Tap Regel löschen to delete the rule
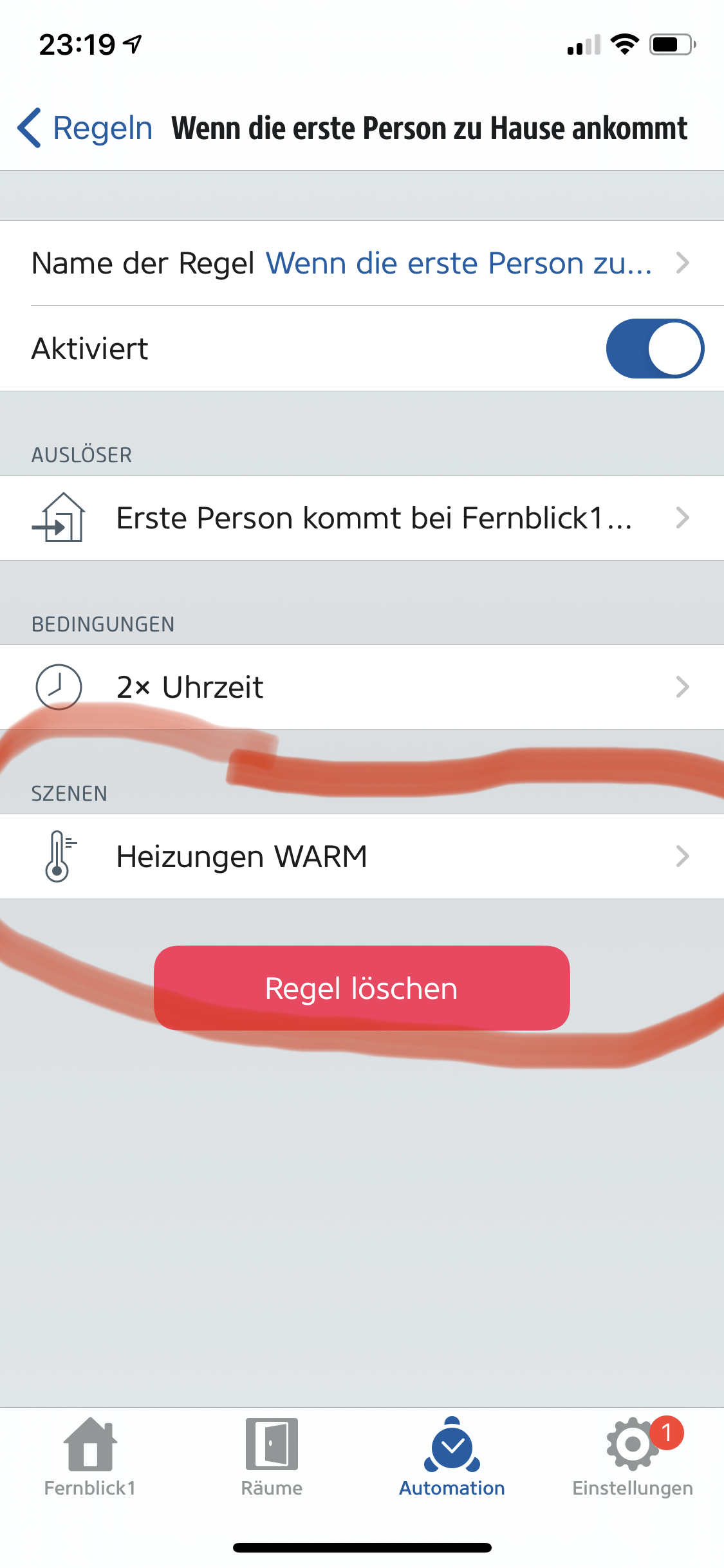This screenshot has width=724, height=1568. [362, 988]
